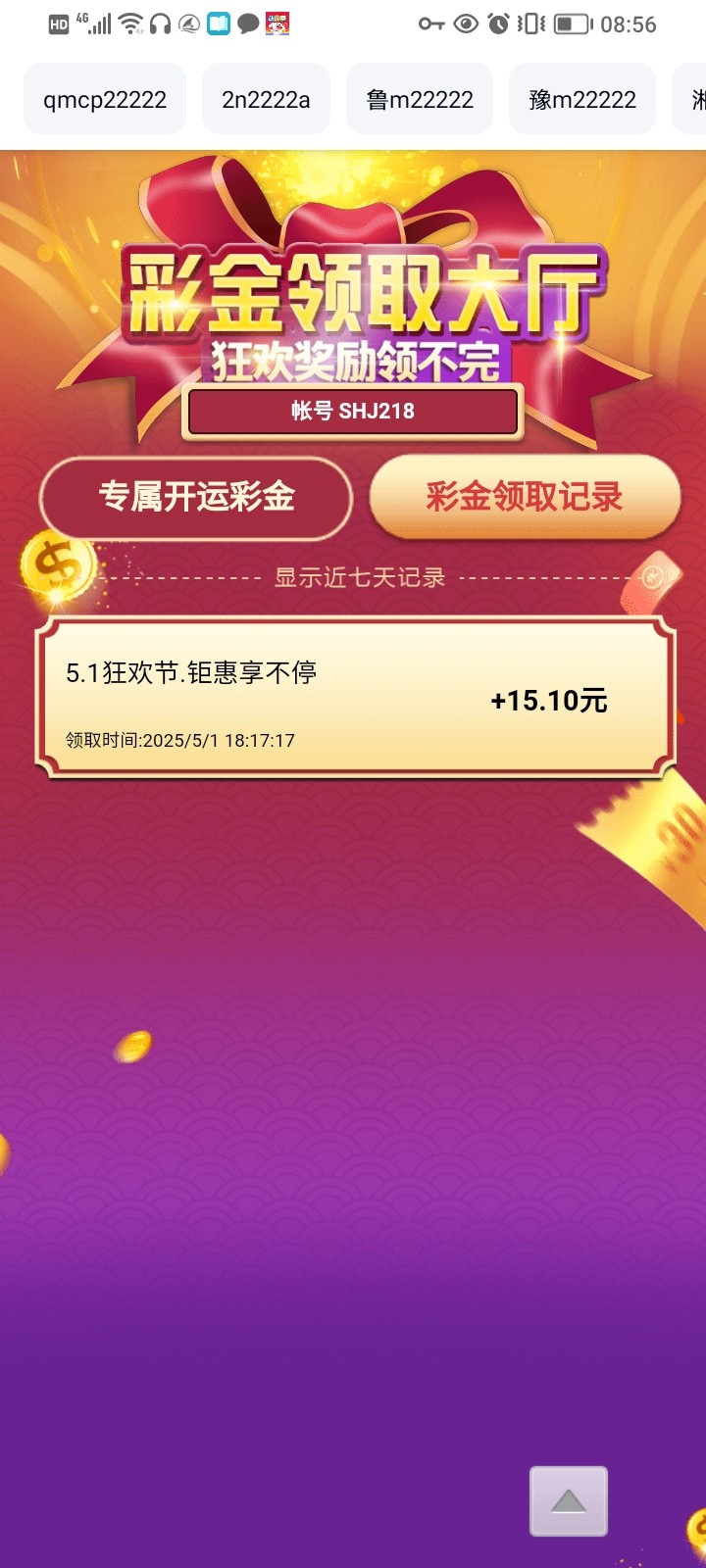Choose the 鲁m22222 chip
The width and height of the screenshot is (706, 1568).
(x=420, y=99)
